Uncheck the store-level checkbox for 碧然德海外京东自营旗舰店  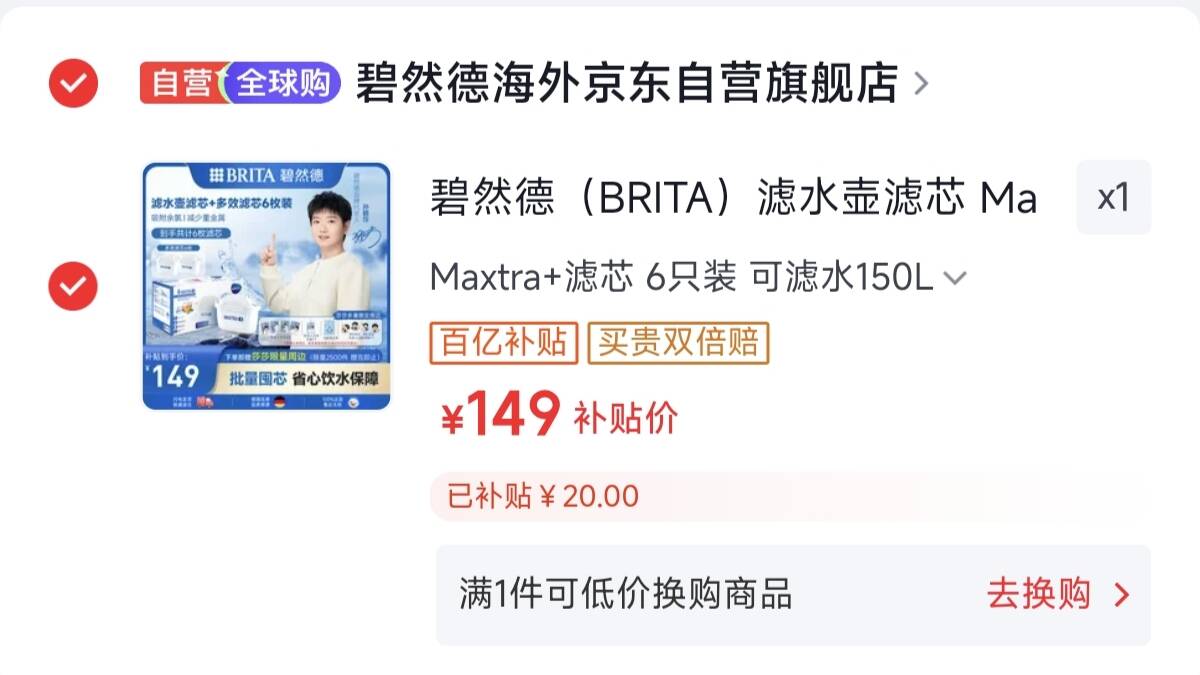pyautogui.click(x=73, y=84)
